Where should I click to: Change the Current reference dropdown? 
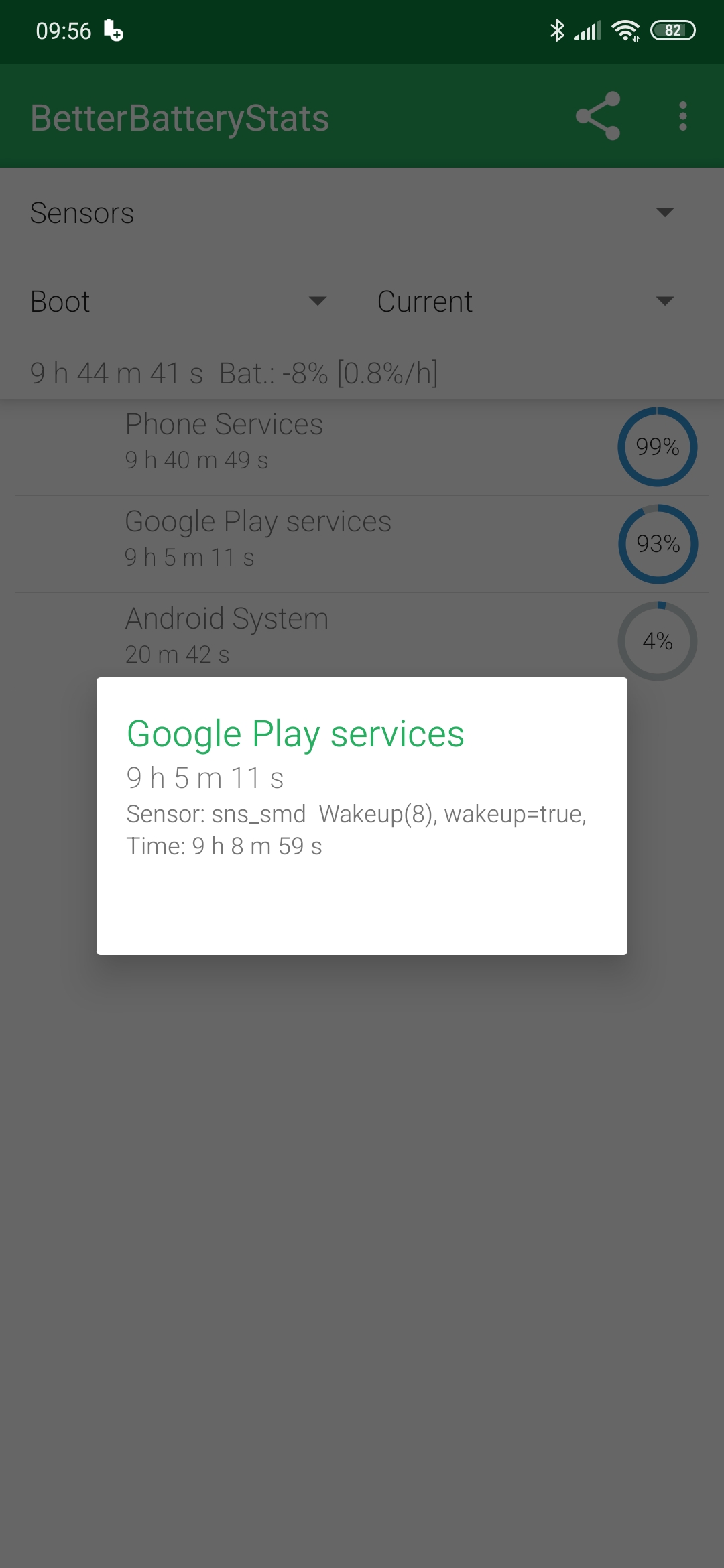click(525, 302)
